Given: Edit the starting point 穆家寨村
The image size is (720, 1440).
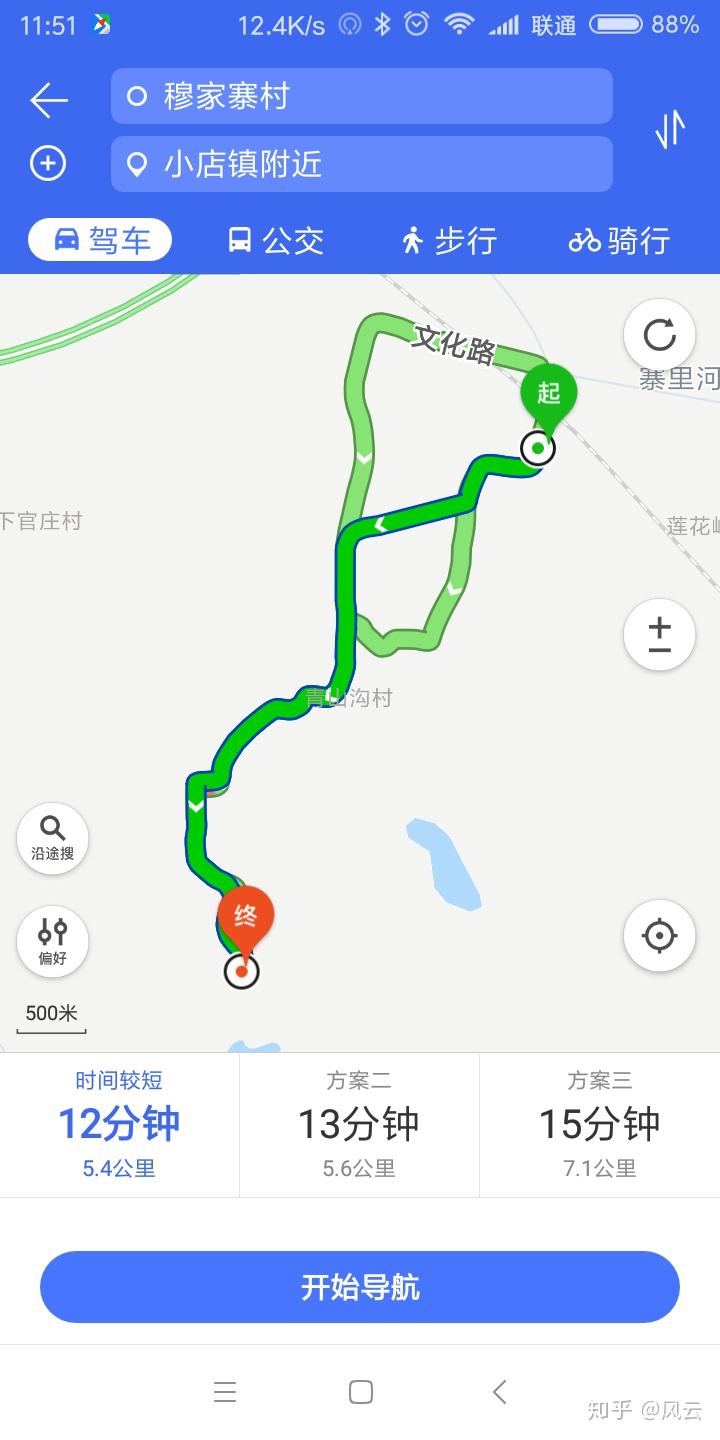Looking at the screenshot, I should pyautogui.click(x=361, y=96).
